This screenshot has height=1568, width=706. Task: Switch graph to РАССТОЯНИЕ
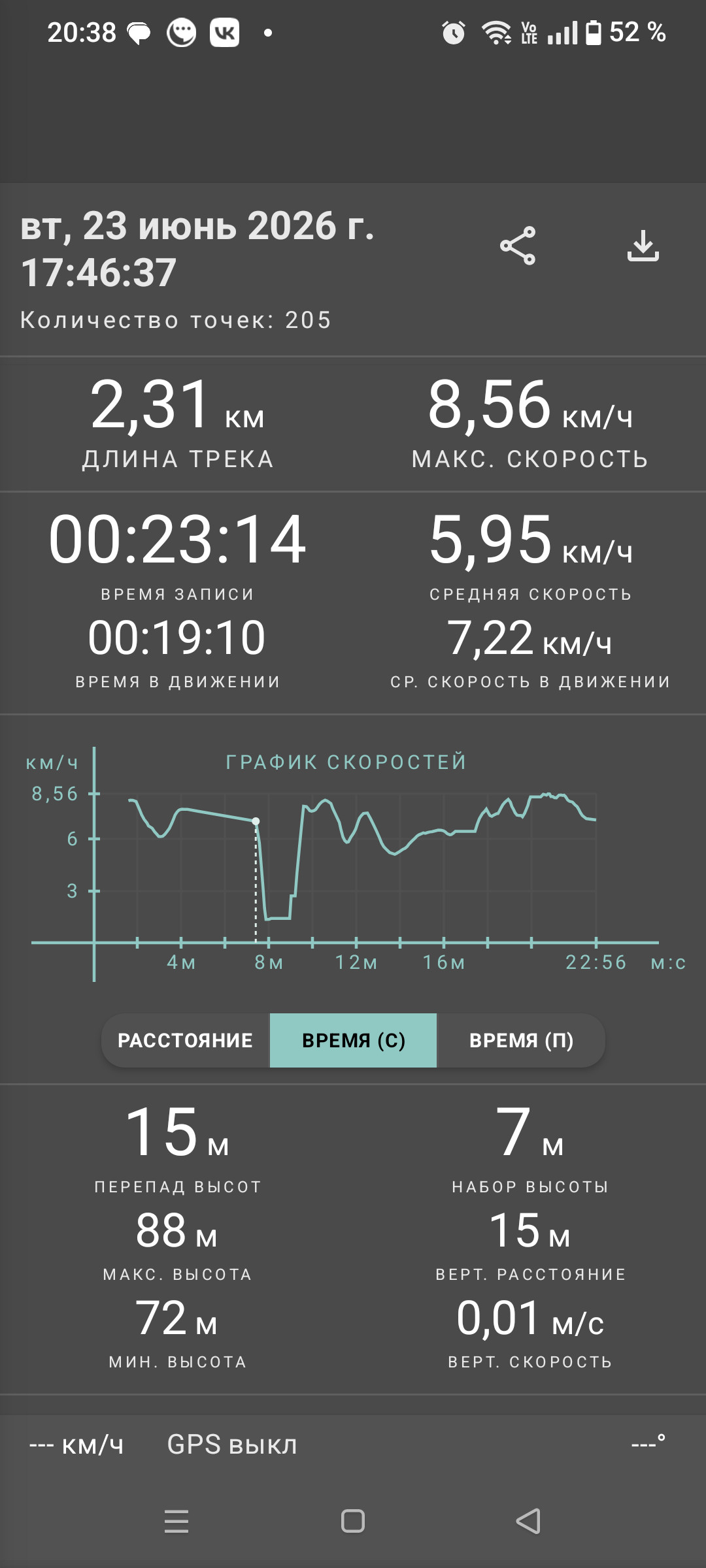tap(186, 1040)
